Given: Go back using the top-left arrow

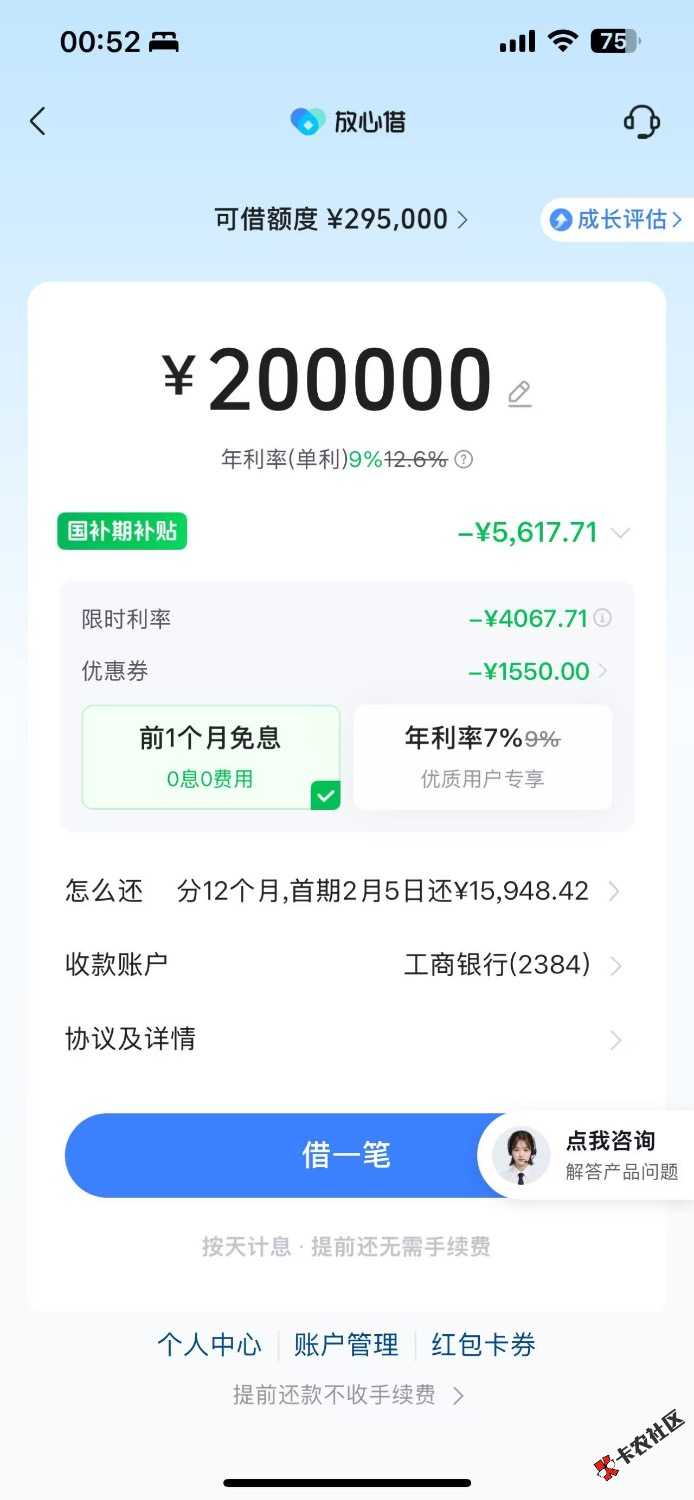Looking at the screenshot, I should (38, 122).
